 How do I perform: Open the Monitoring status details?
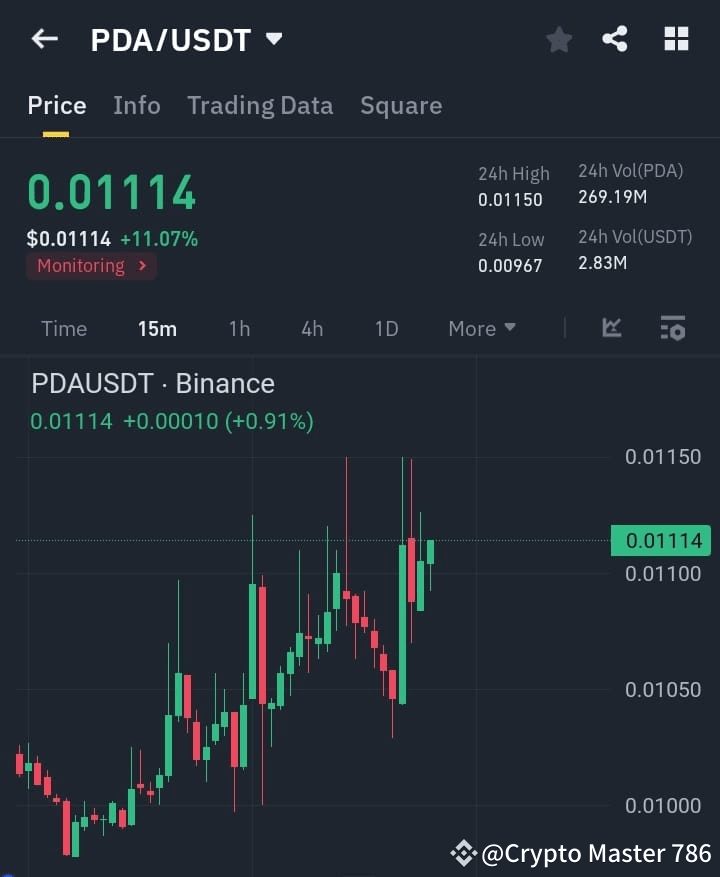pyautogui.click(x=91, y=266)
